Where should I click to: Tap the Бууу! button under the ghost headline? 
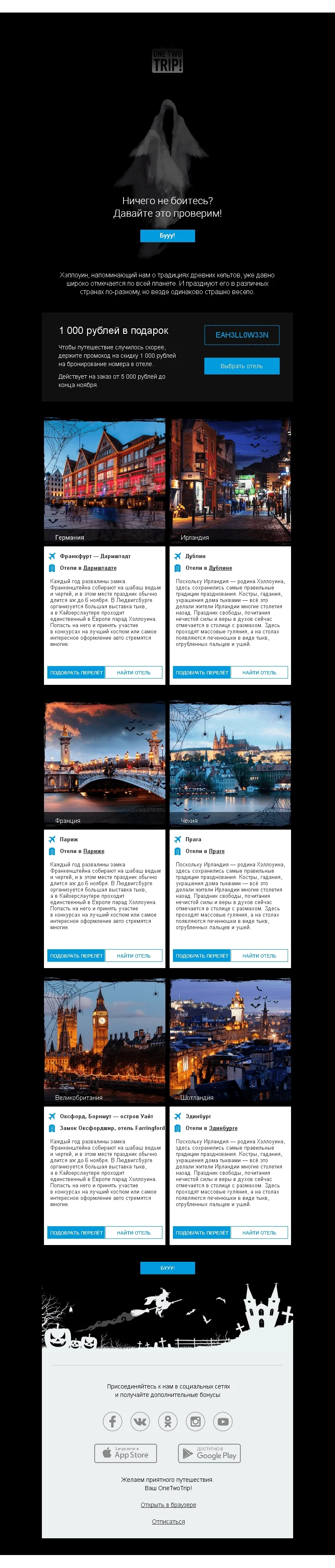click(167, 236)
